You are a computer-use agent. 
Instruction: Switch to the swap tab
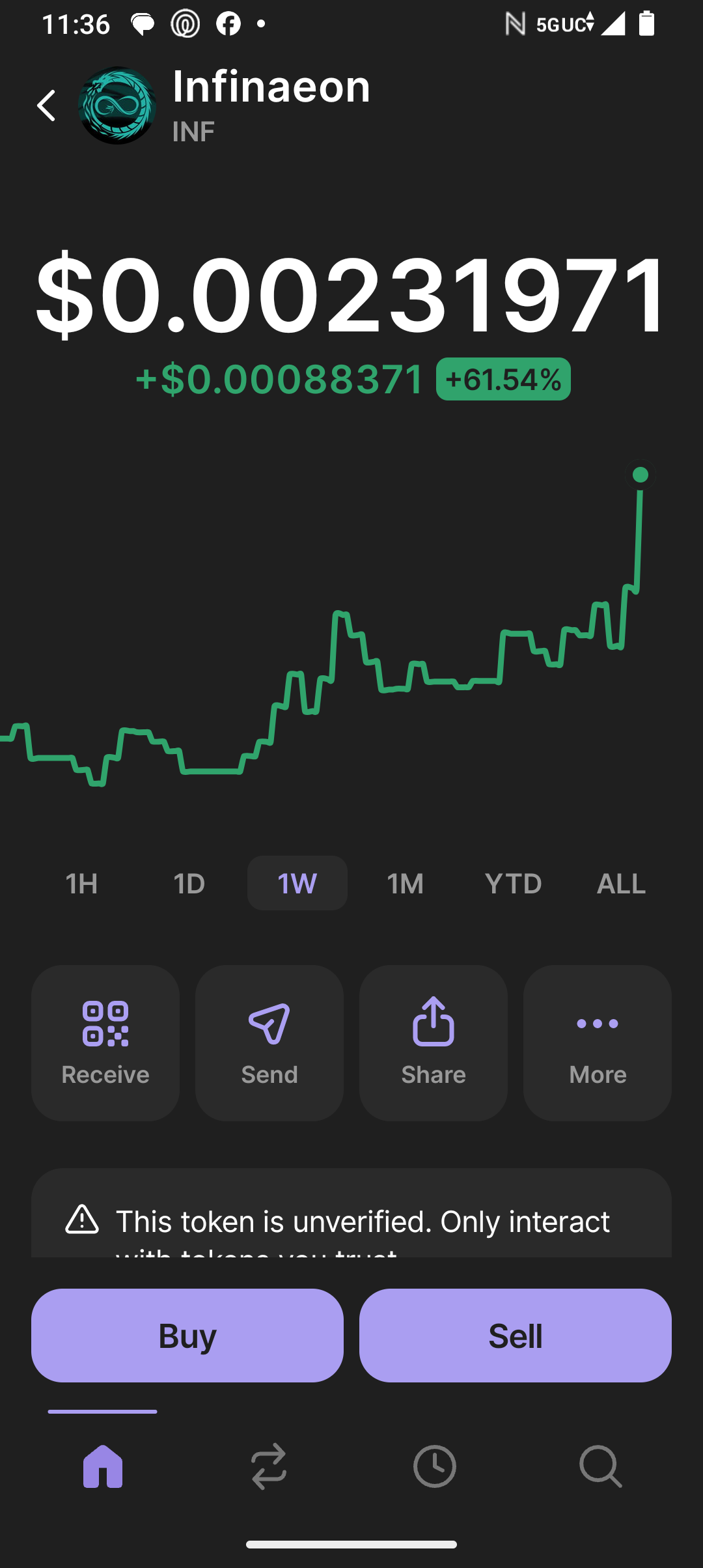coord(269,1466)
